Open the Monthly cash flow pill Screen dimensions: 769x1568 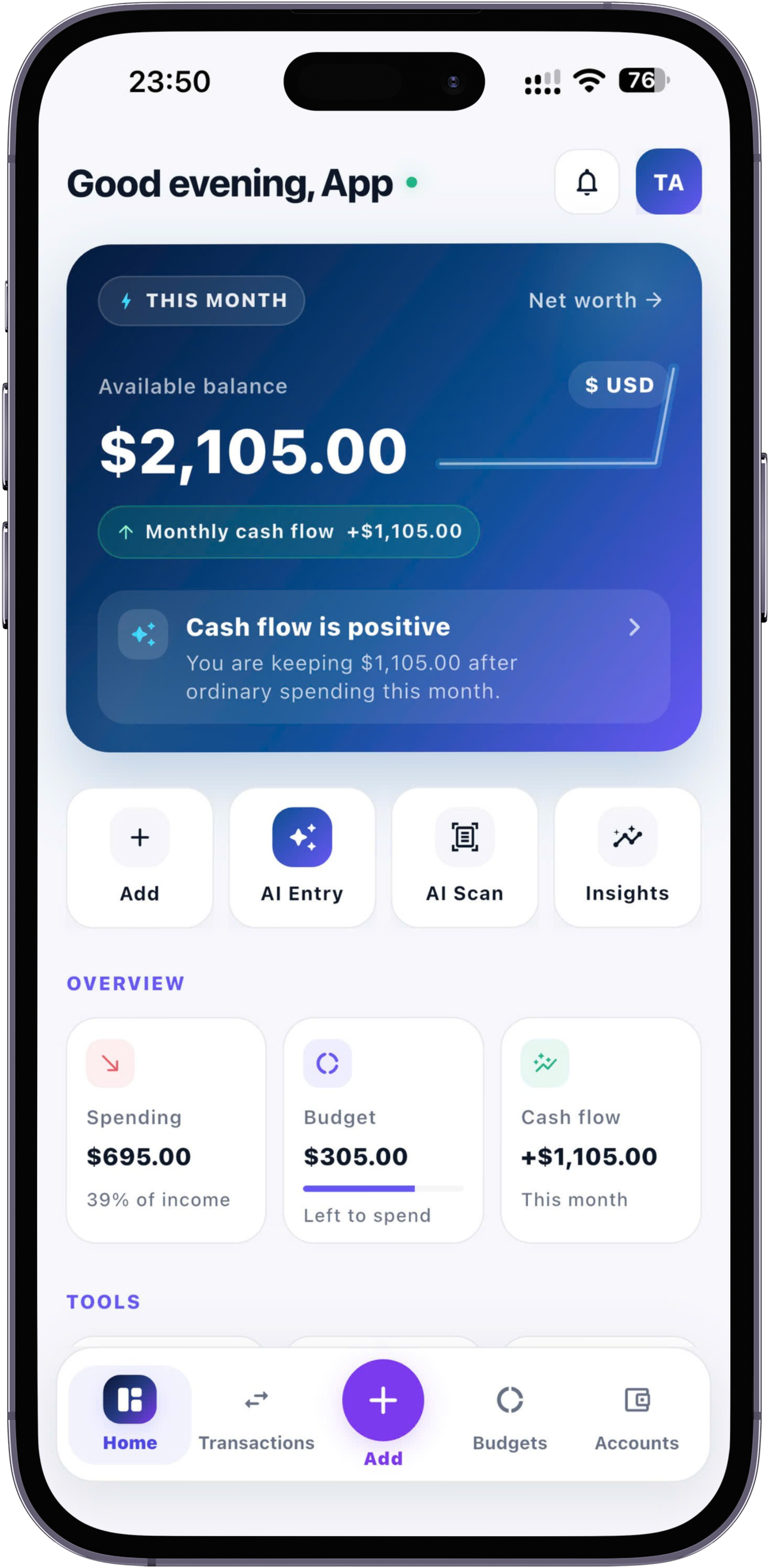(288, 532)
